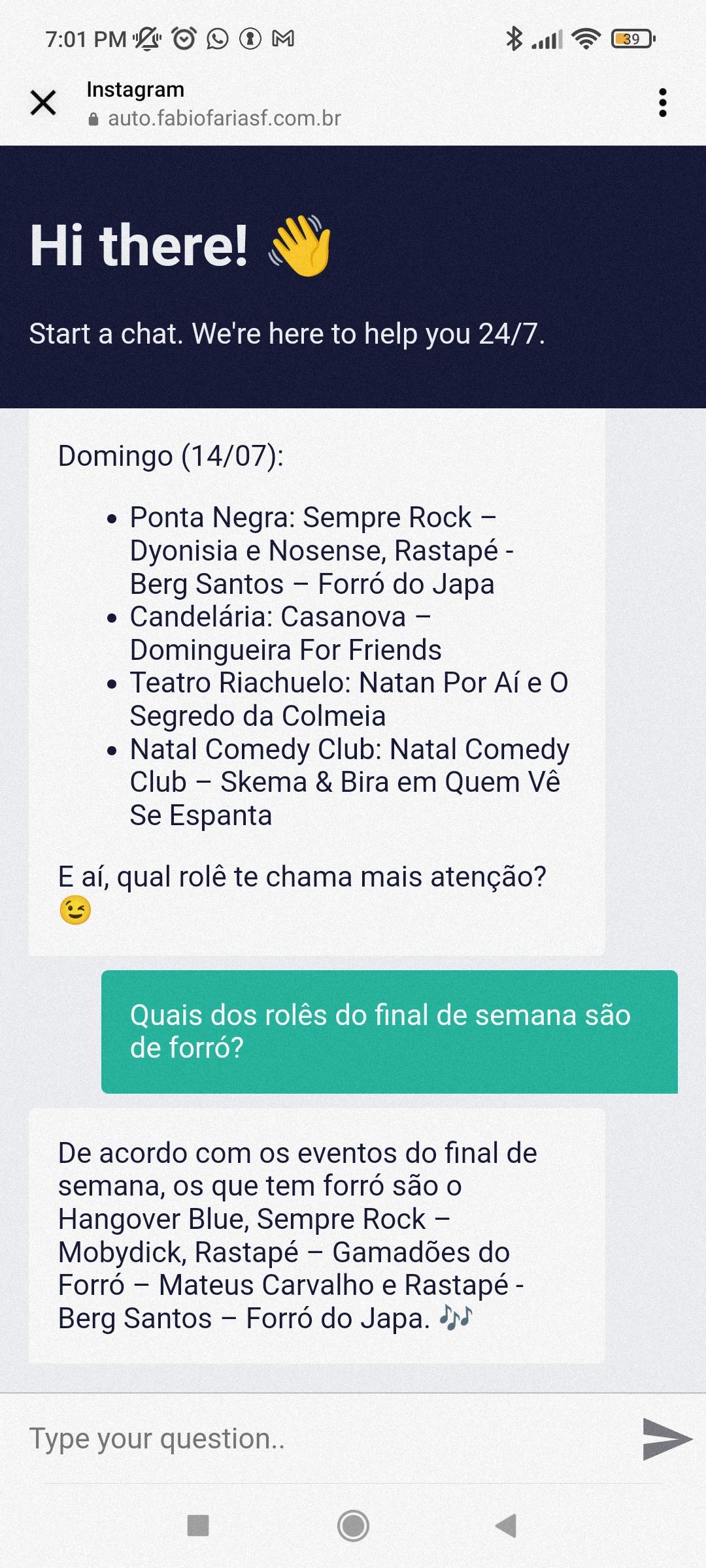Open the three-dot options menu

coord(663,101)
